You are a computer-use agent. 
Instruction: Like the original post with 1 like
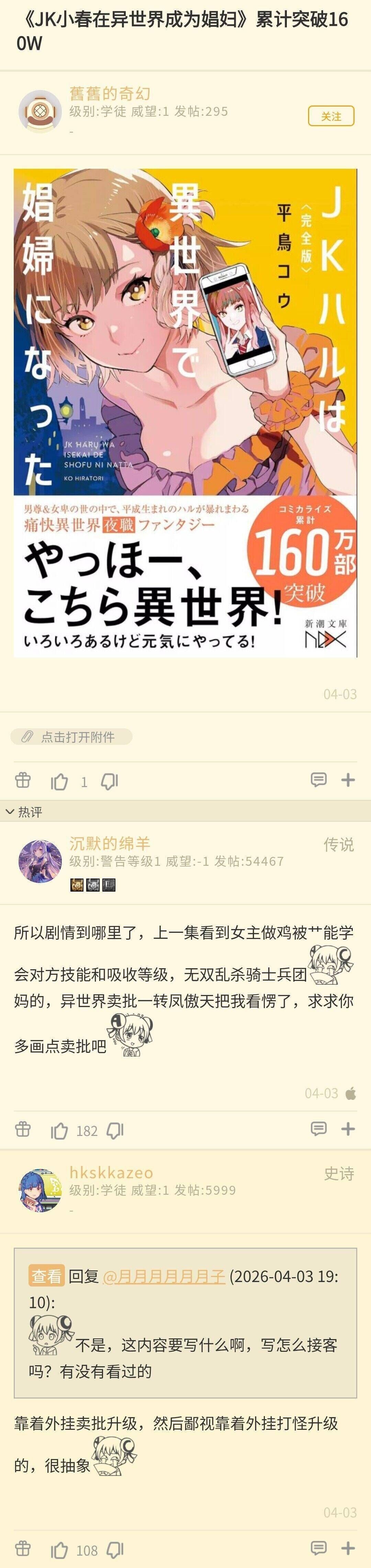click(60, 781)
